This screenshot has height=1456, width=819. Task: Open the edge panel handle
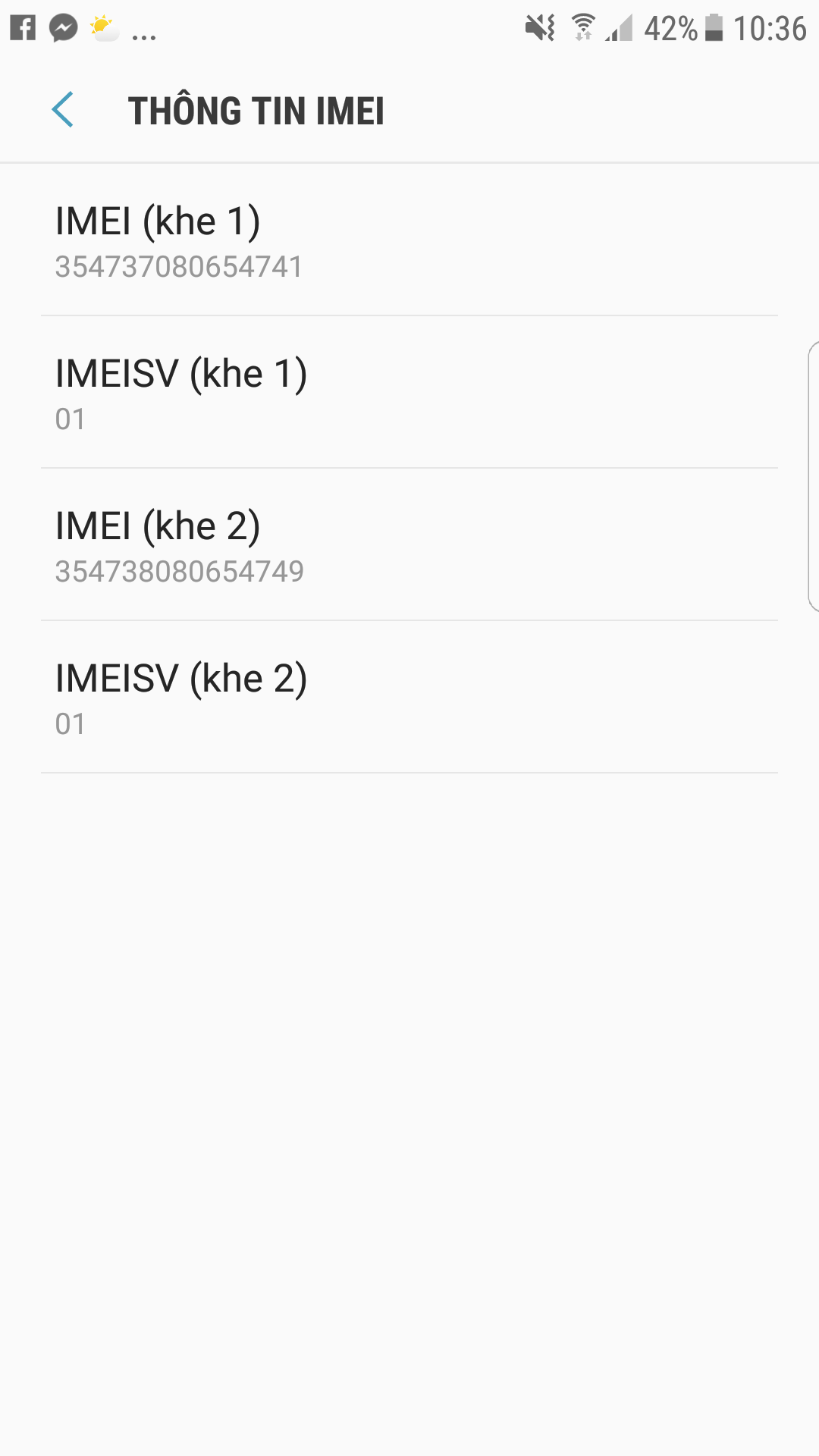coord(812,475)
